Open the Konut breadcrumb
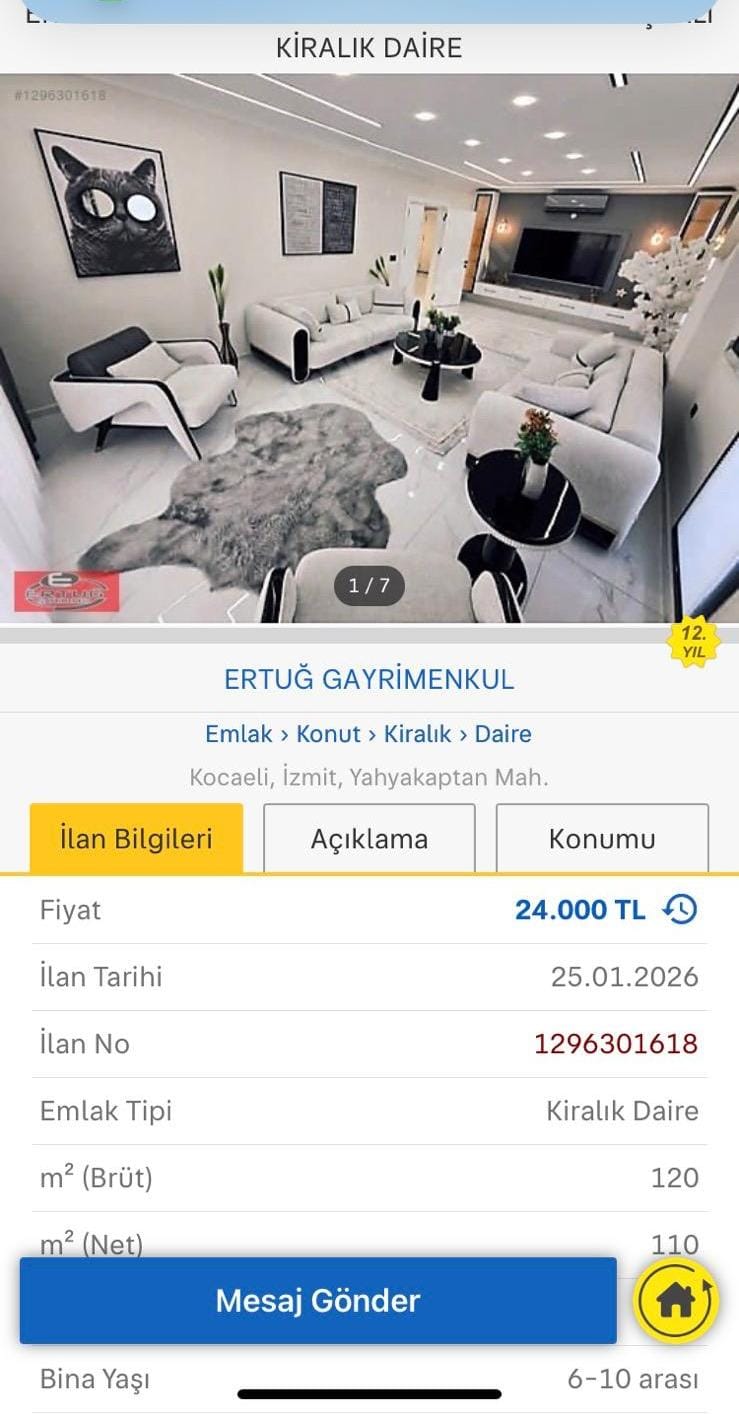739x1415 pixels. pos(328,734)
